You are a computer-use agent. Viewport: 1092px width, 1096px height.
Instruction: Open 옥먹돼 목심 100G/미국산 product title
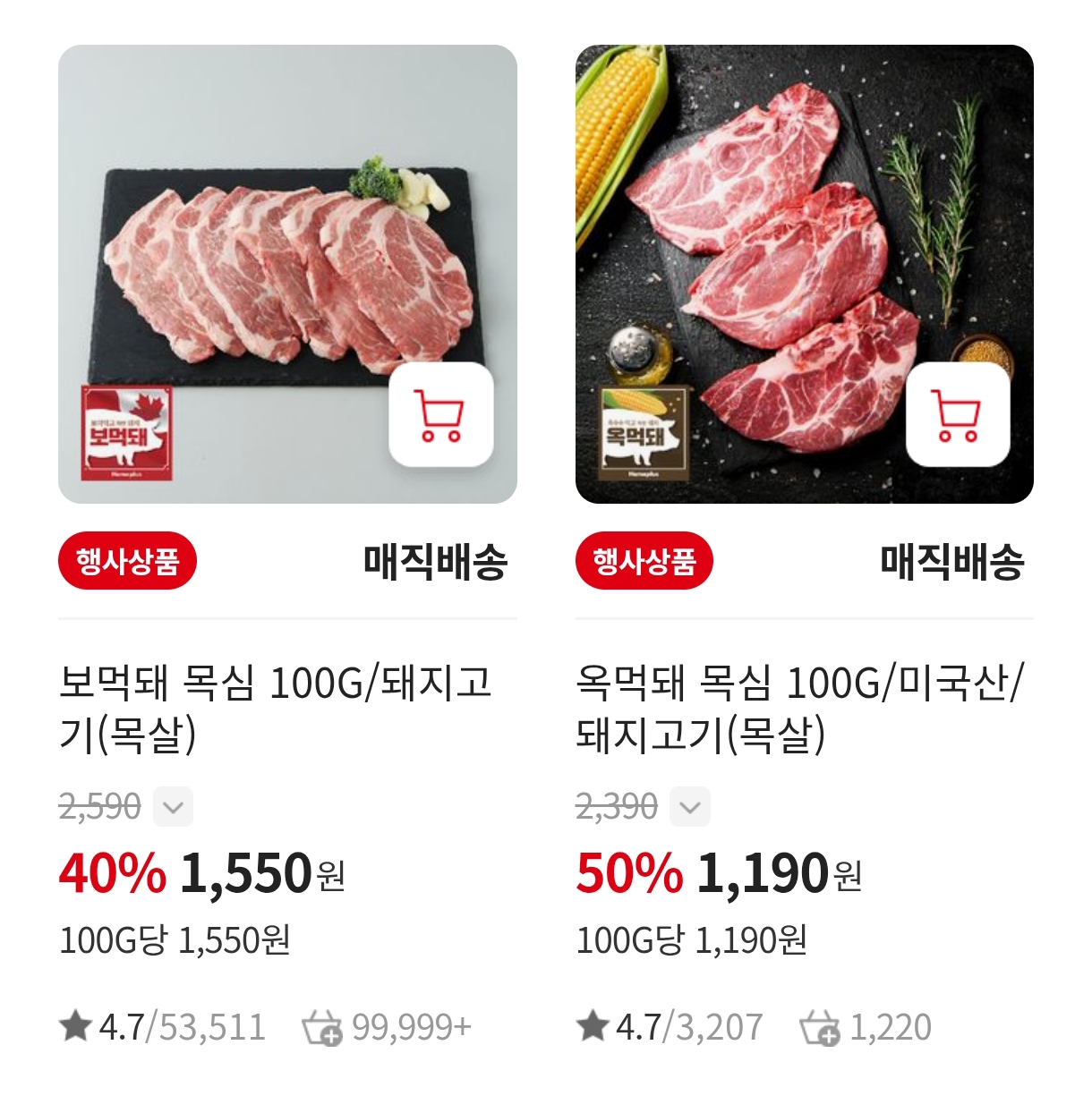tap(798, 709)
